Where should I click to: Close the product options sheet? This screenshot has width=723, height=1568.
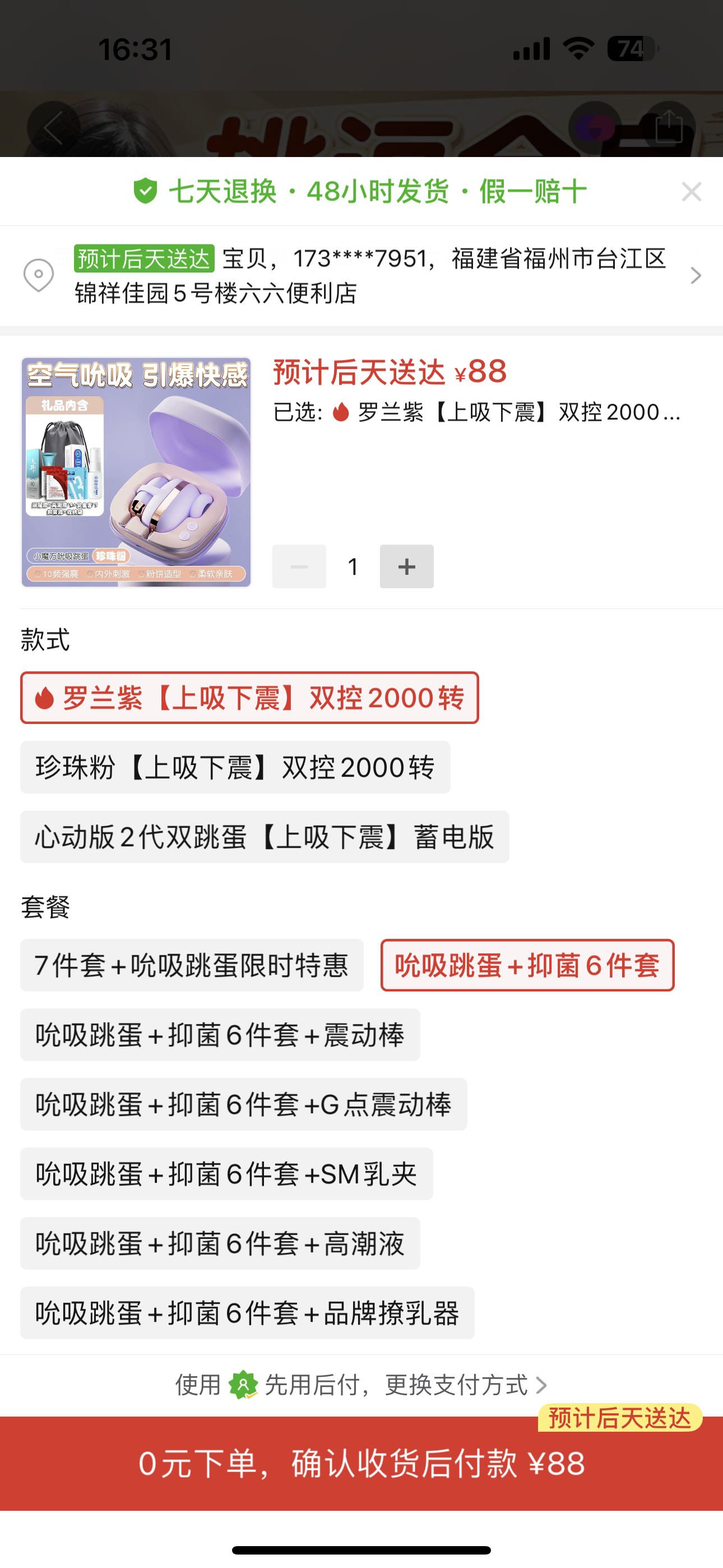[x=692, y=192]
